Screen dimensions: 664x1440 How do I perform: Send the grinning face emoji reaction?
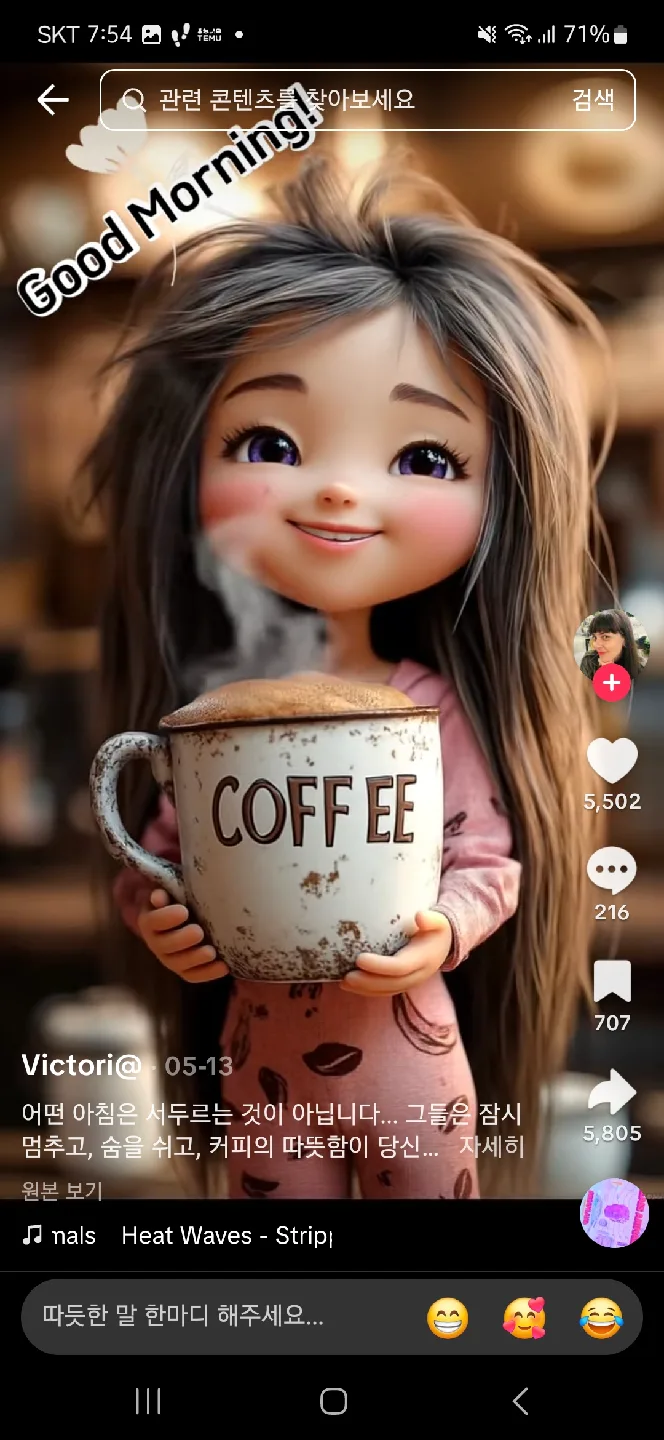point(447,1318)
